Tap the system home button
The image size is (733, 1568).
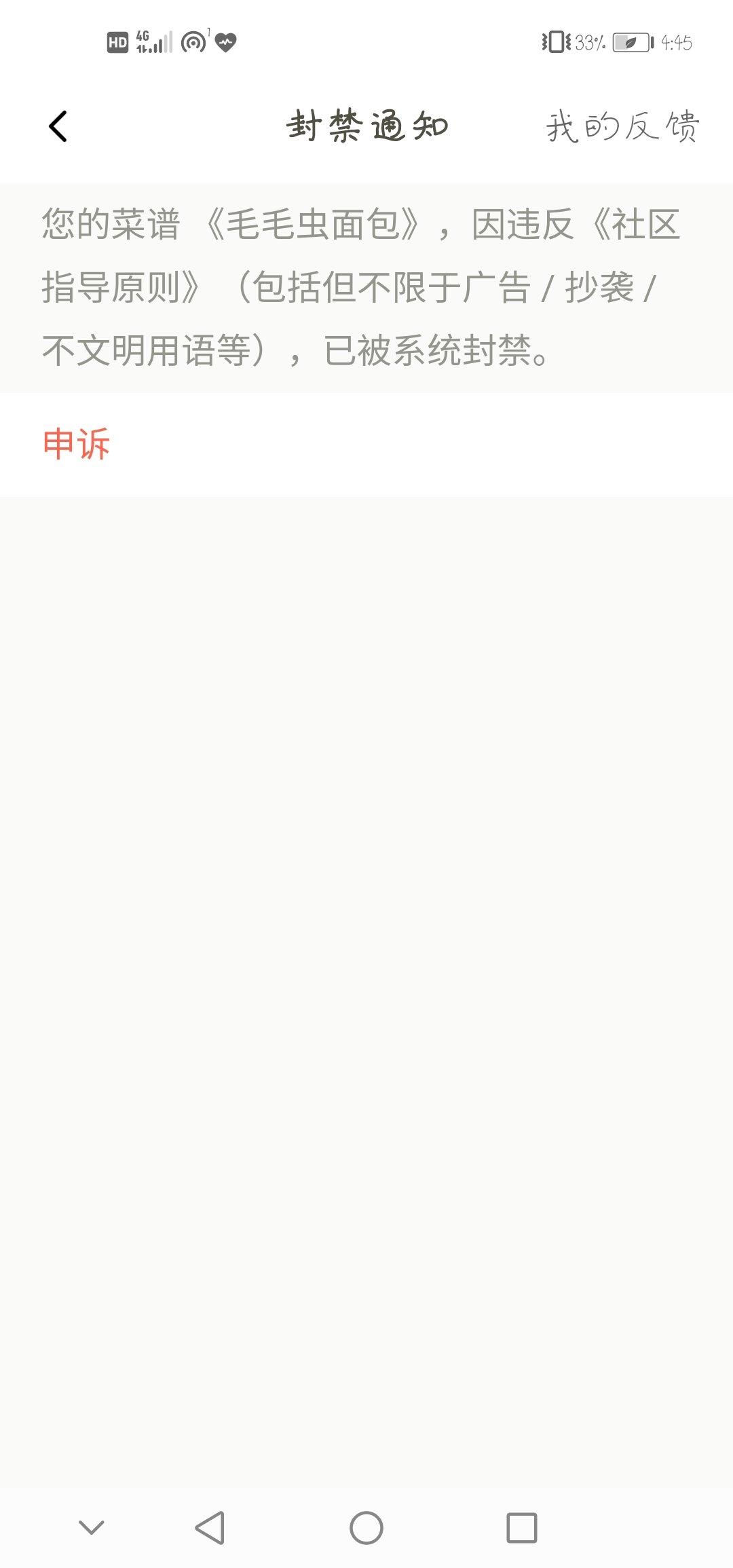tap(366, 1529)
